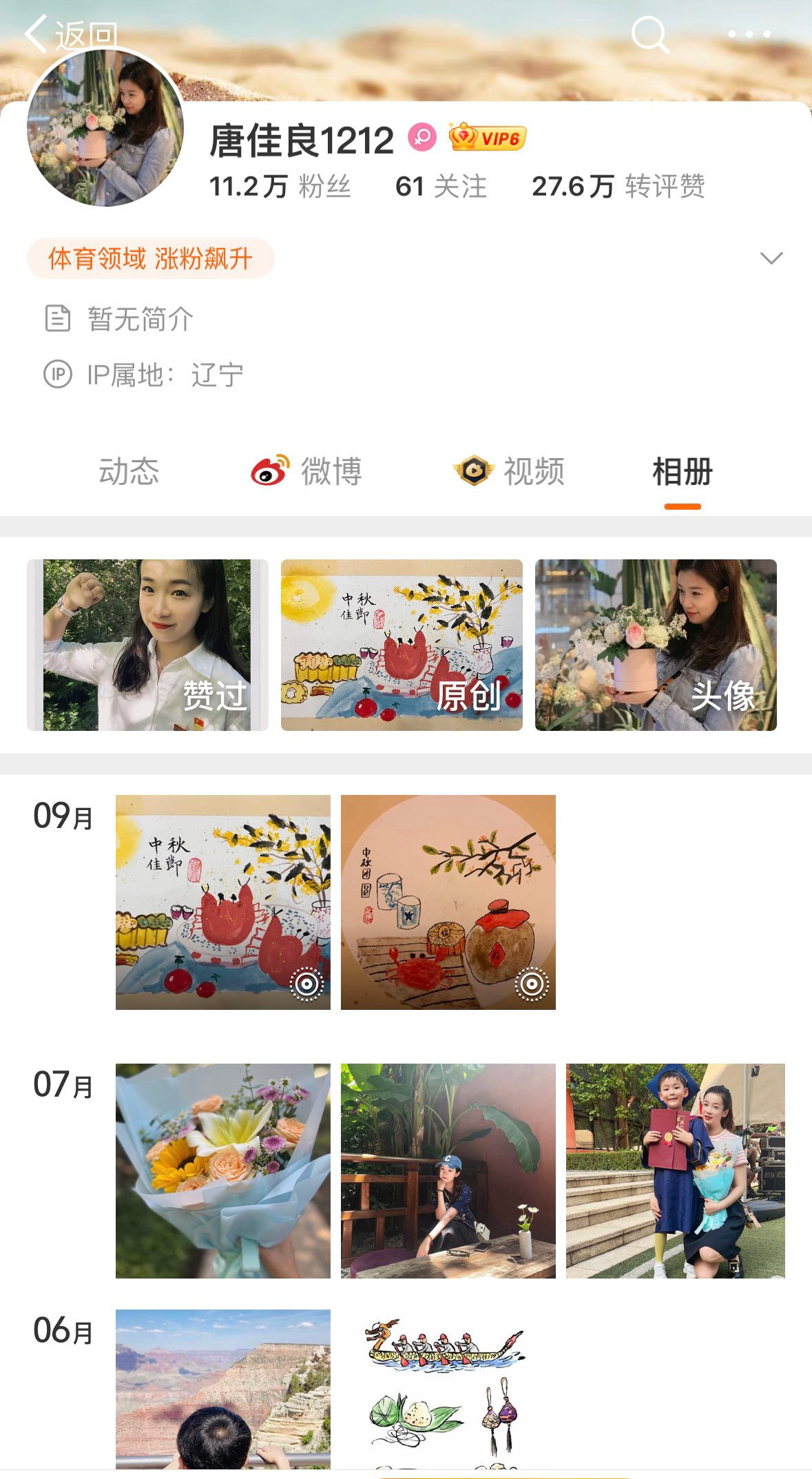Open September's crab and mooncake painting
The width and height of the screenshot is (812, 1479).
pos(222,902)
